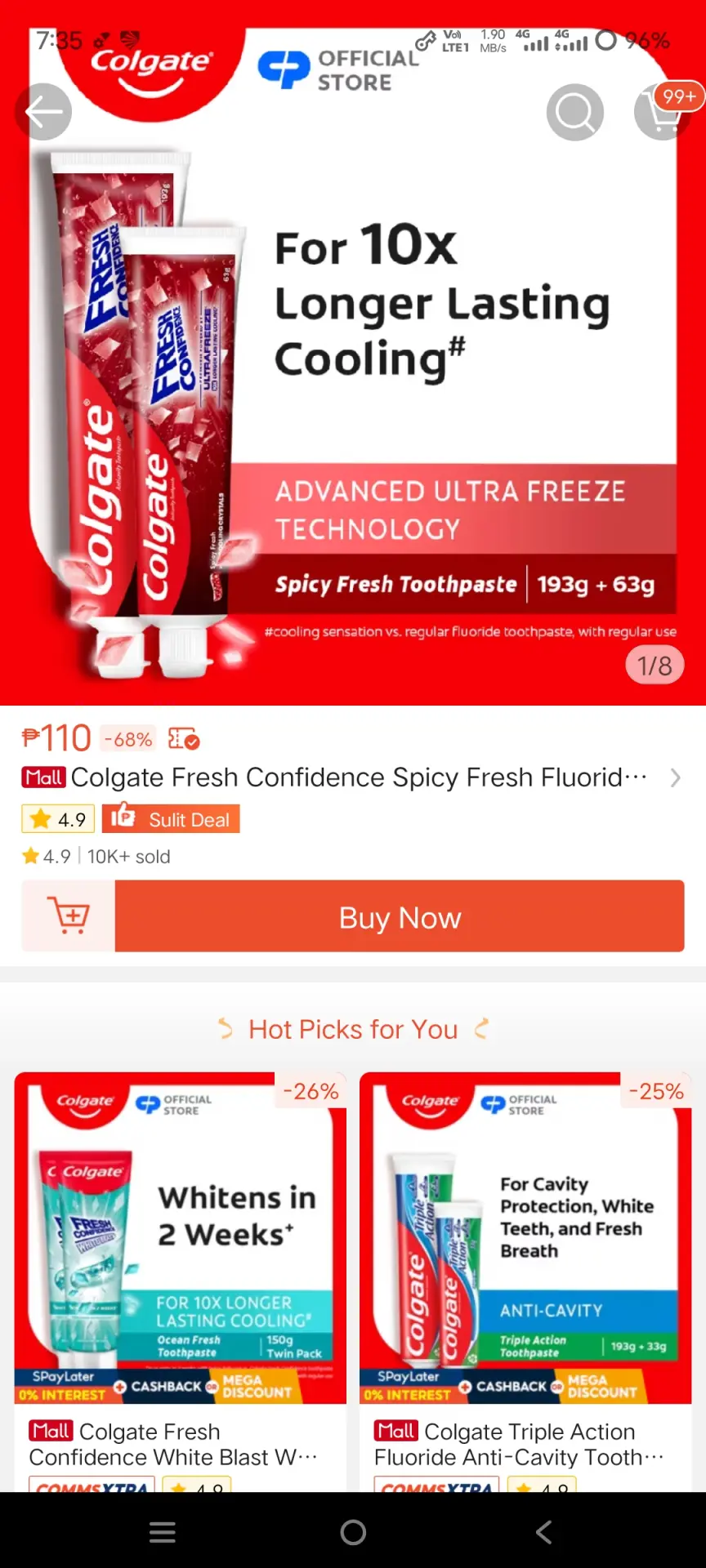Viewport: 706px width, 1568px height.
Task: View the Colgate Triple Action Anti-Cavity product
Action: (x=525, y=1282)
